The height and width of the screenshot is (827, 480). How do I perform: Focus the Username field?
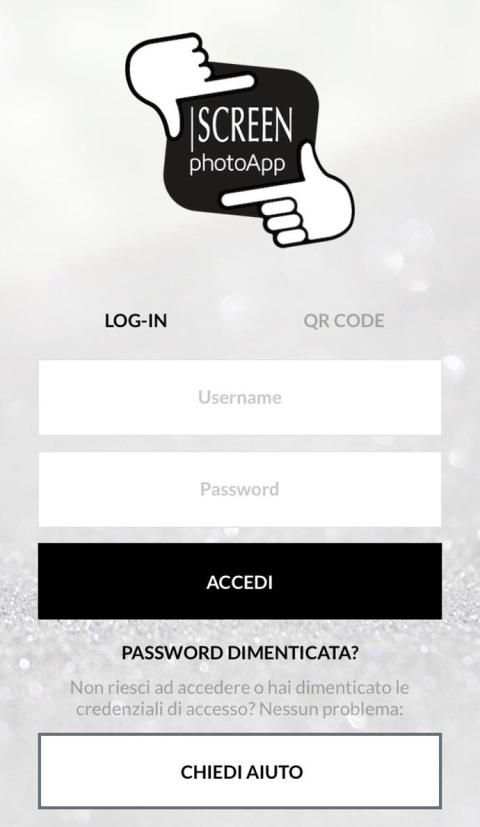[240, 397]
